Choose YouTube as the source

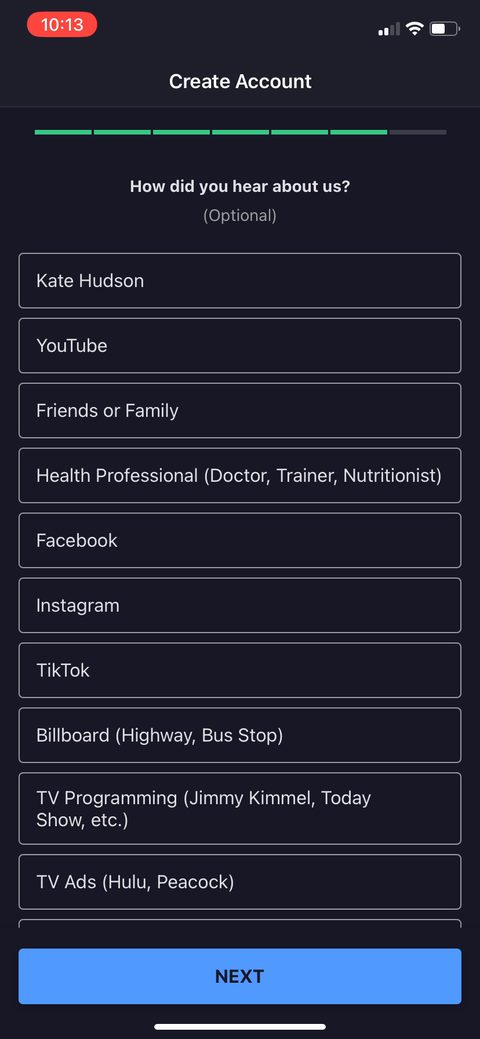[240, 345]
